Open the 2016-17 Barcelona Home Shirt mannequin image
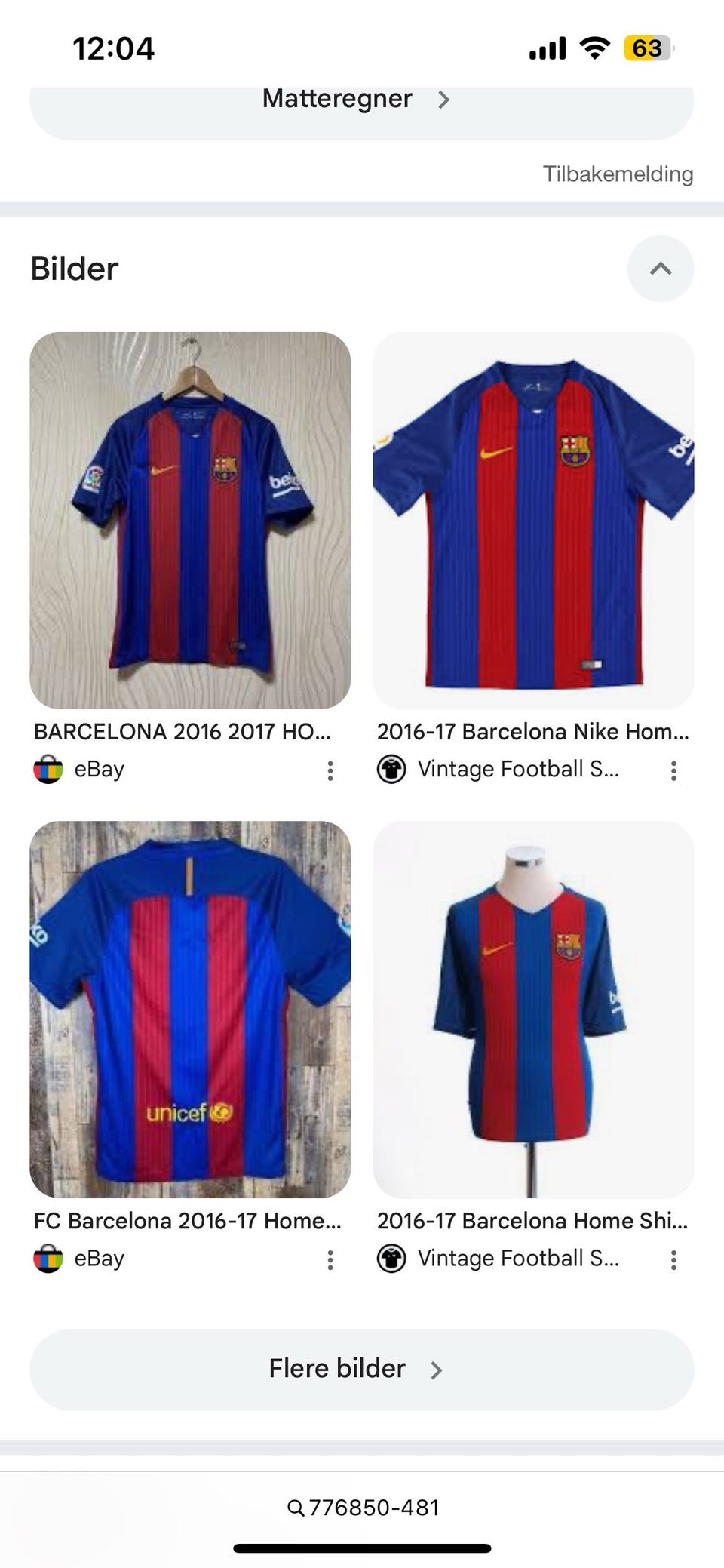724x1568 pixels. [x=533, y=1009]
